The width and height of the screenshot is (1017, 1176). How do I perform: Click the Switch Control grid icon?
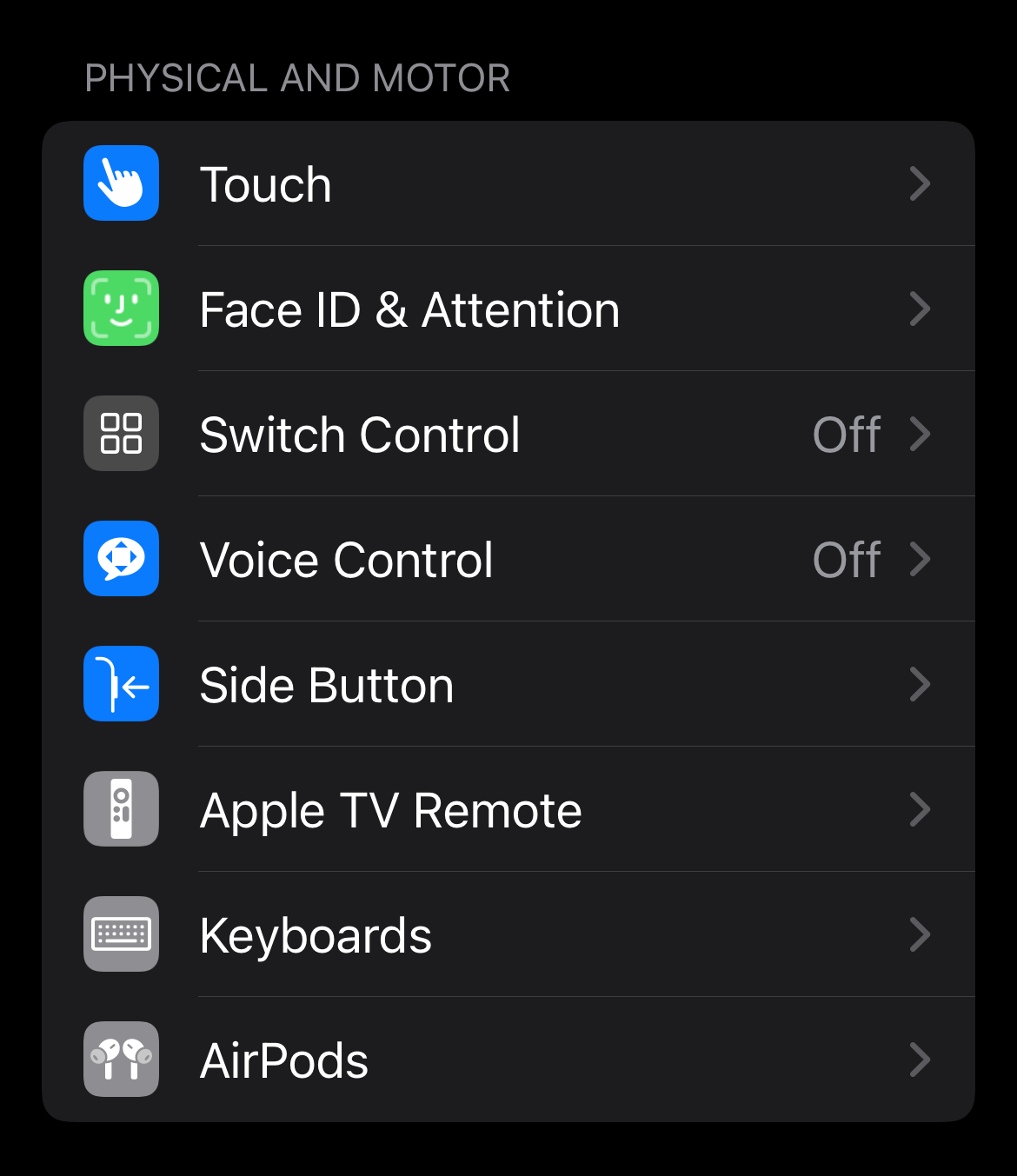(x=121, y=434)
